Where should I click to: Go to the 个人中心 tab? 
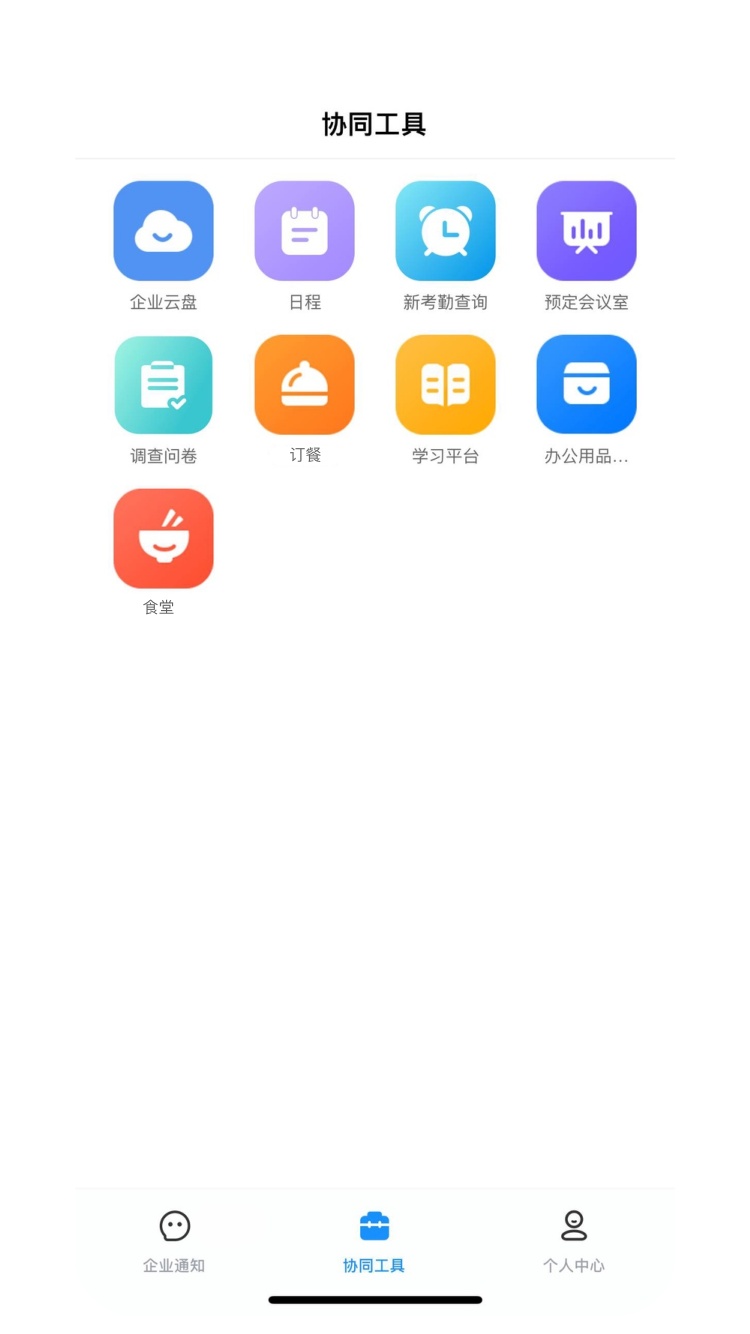(574, 1240)
